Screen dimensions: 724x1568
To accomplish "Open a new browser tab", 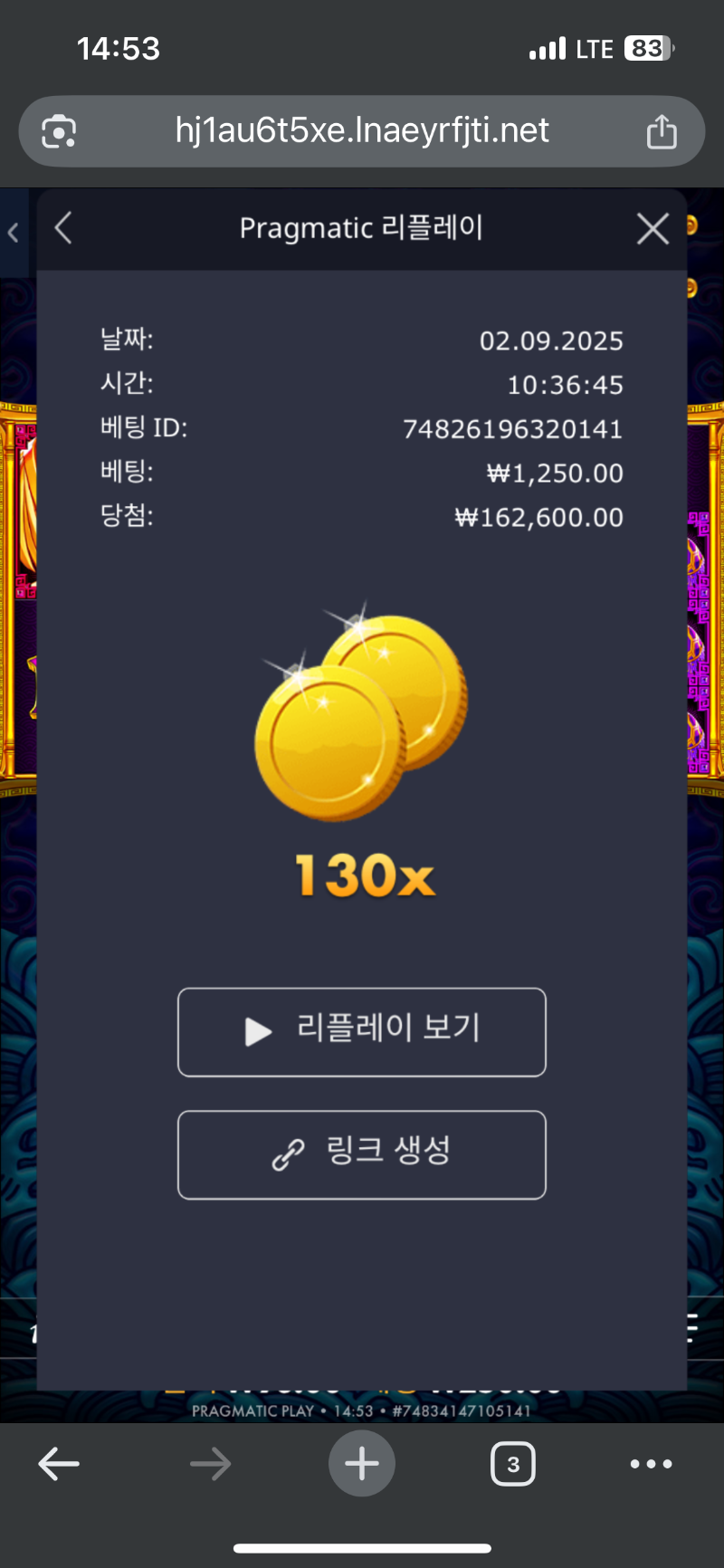I will pos(362,1464).
